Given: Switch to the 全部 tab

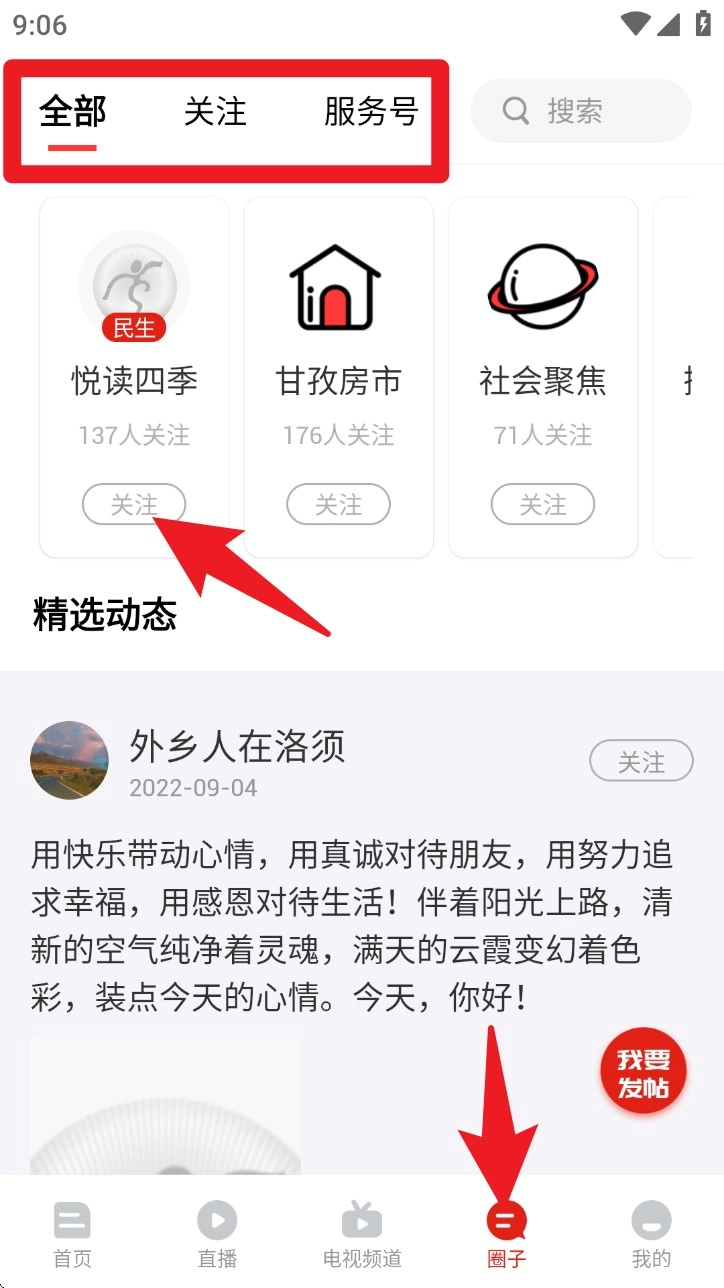Looking at the screenshot, I should tap(72, 112).
